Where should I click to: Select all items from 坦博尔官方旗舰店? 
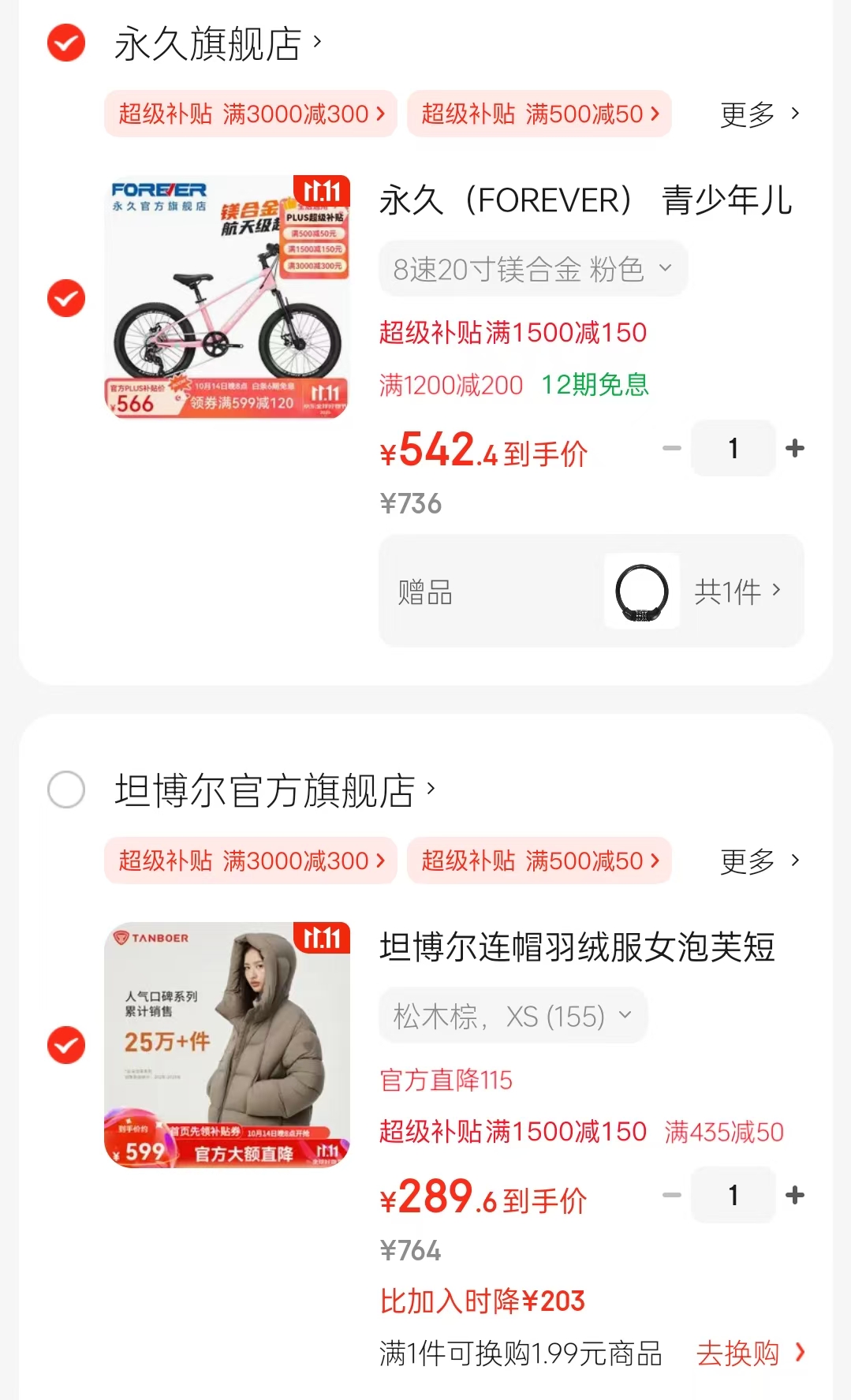click(x=66, y=790)
